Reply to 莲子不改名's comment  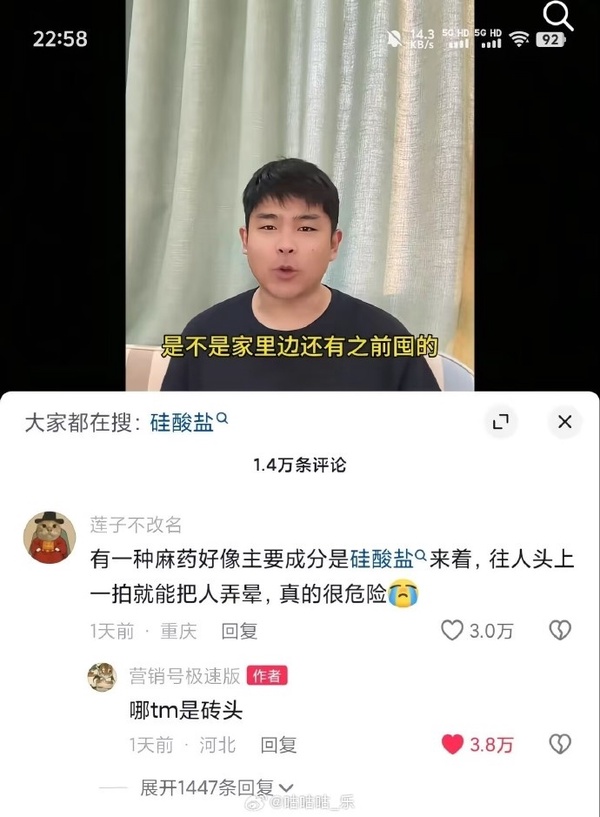239,631
